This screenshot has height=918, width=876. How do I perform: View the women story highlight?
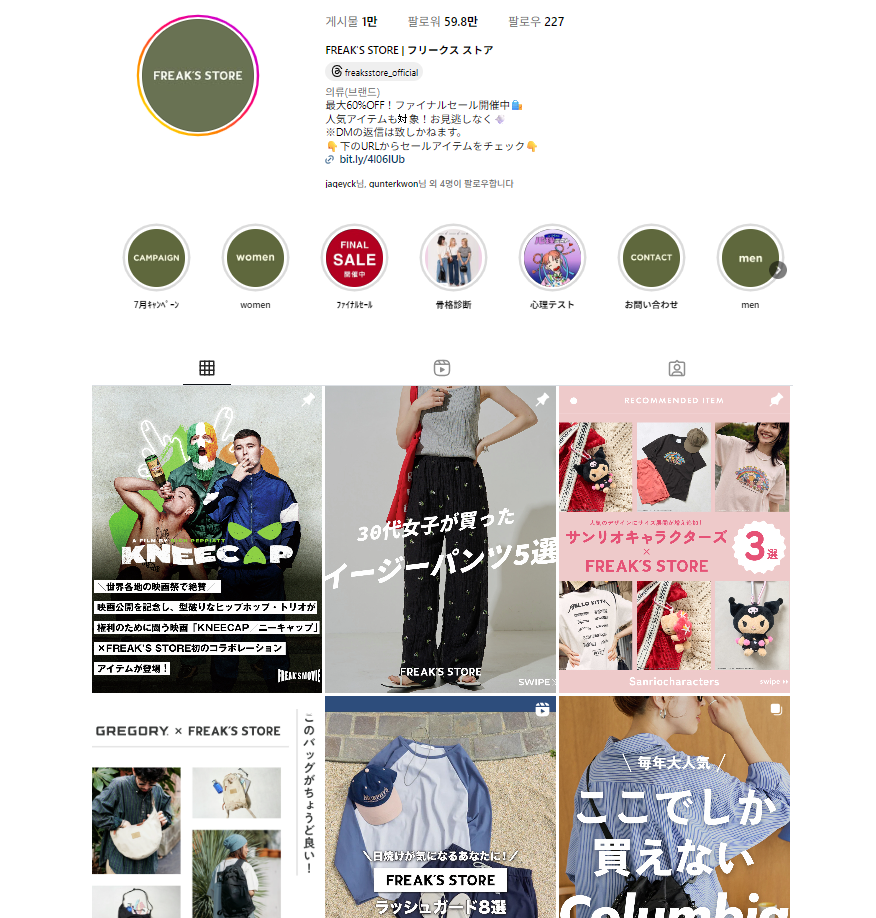(255, 258)
